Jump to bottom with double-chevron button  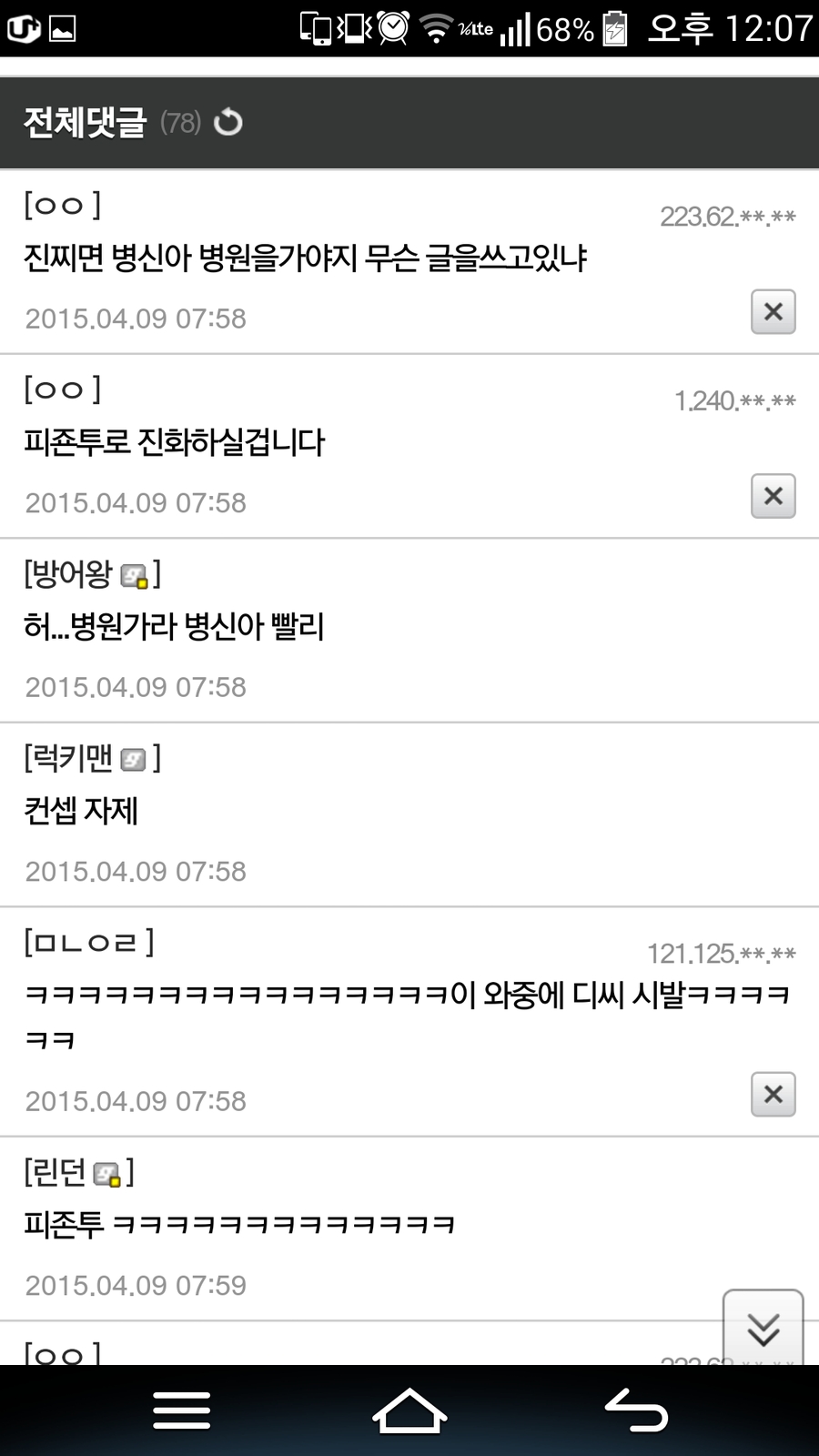[763, 1330]
